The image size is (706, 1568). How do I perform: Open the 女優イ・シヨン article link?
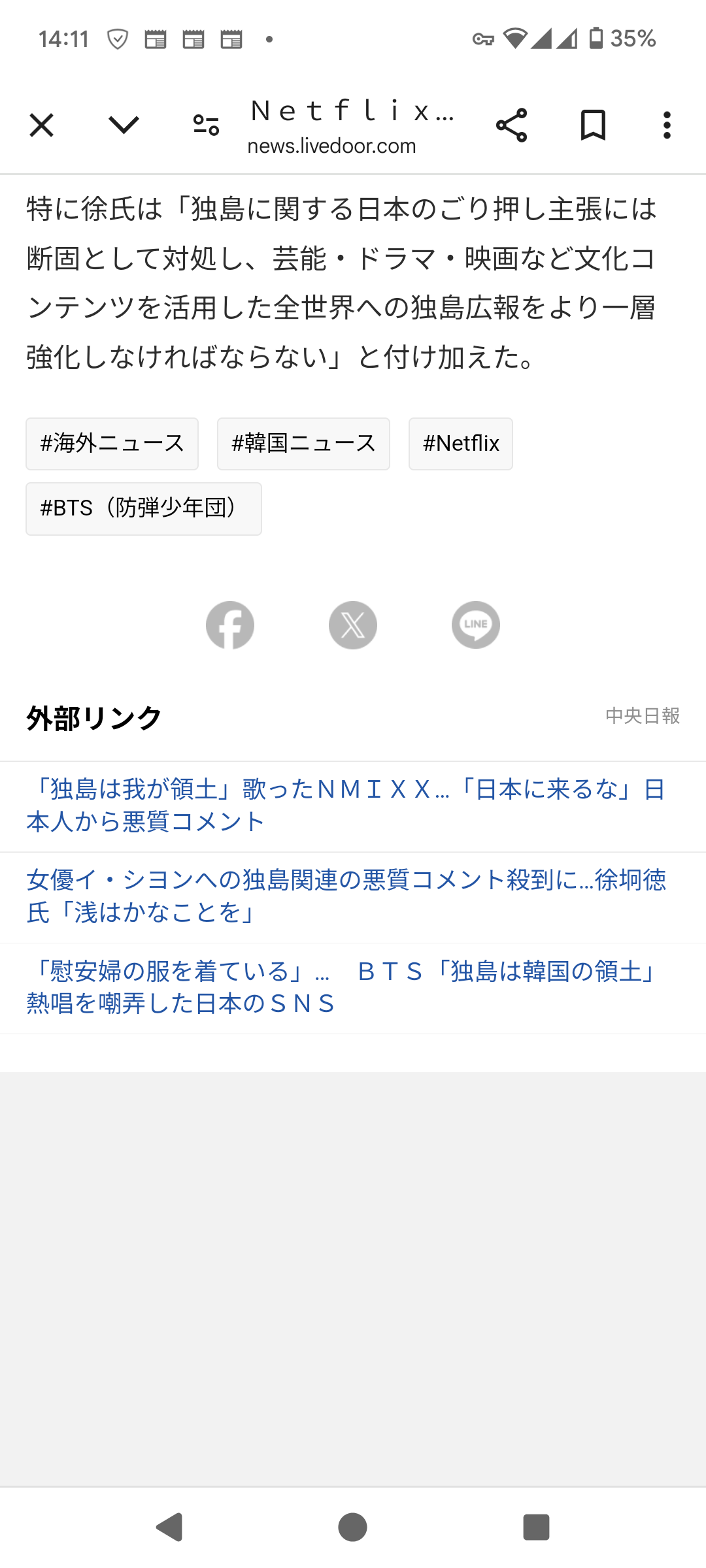click(x=345, y=896)
